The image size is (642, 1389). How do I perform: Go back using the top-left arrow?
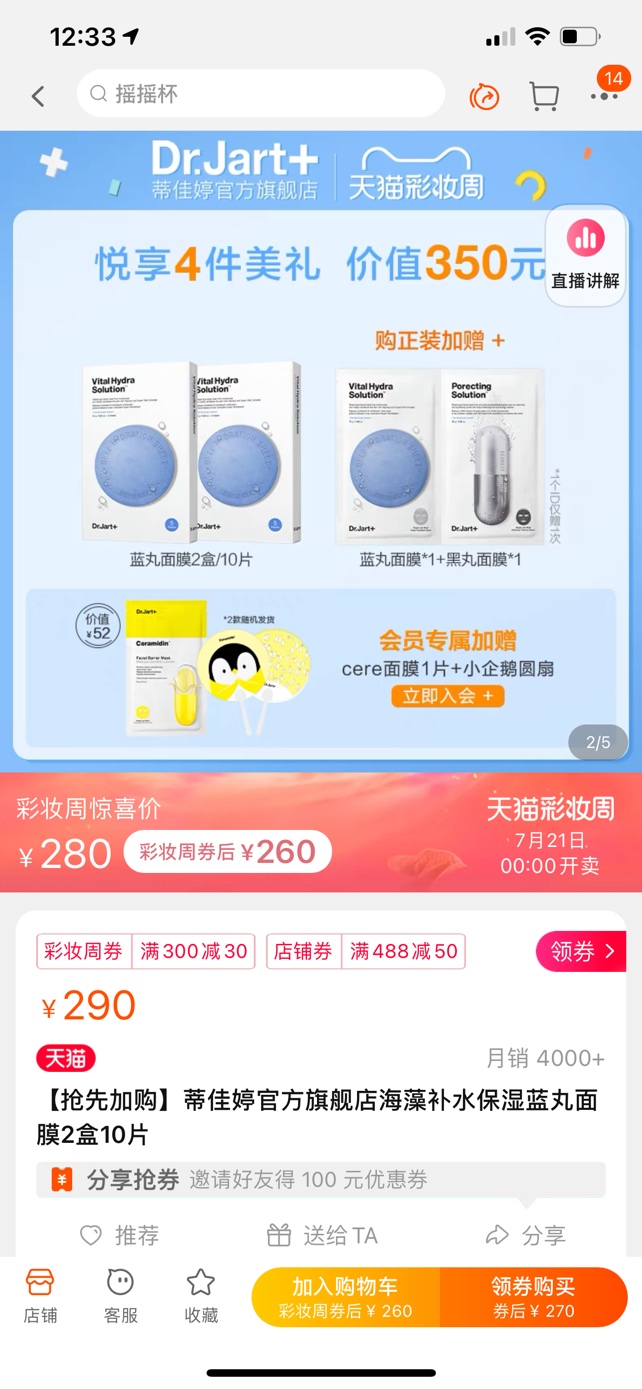click(38, 96)
